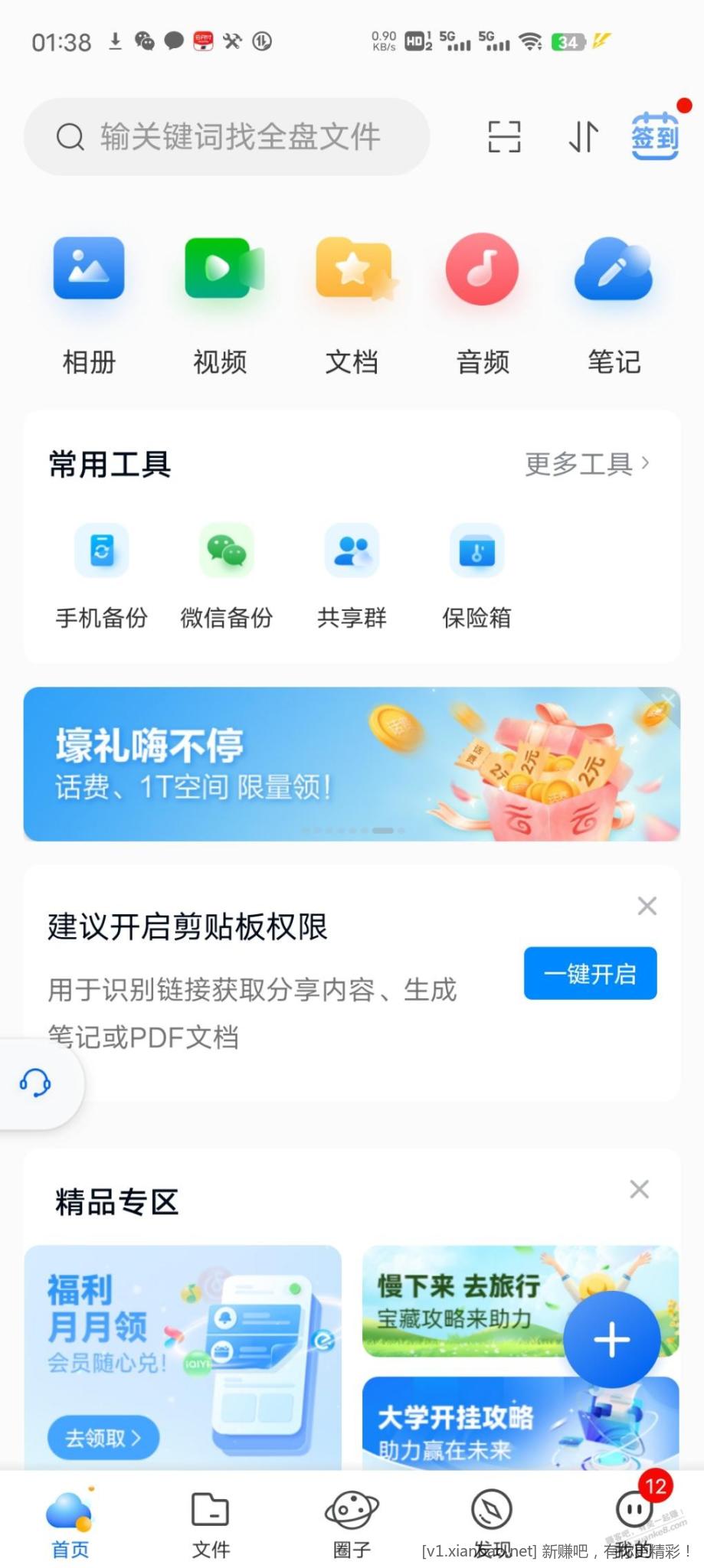Switch to the 圈子 circle tab
Viewport: 704px width, 1568px height.
[x=352, y=1525]
